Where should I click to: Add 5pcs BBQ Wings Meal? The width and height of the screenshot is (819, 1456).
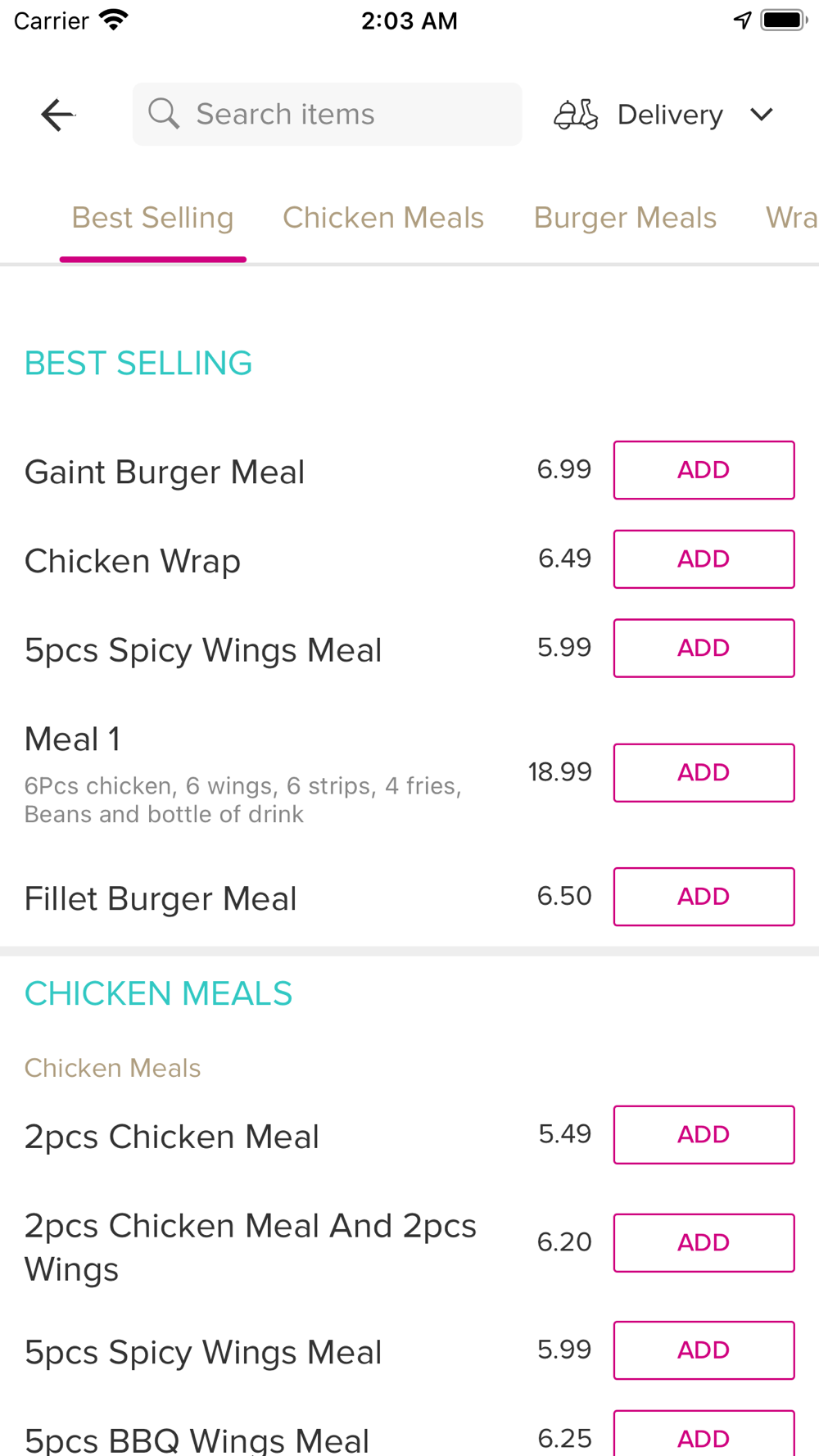click(704, 1434)
